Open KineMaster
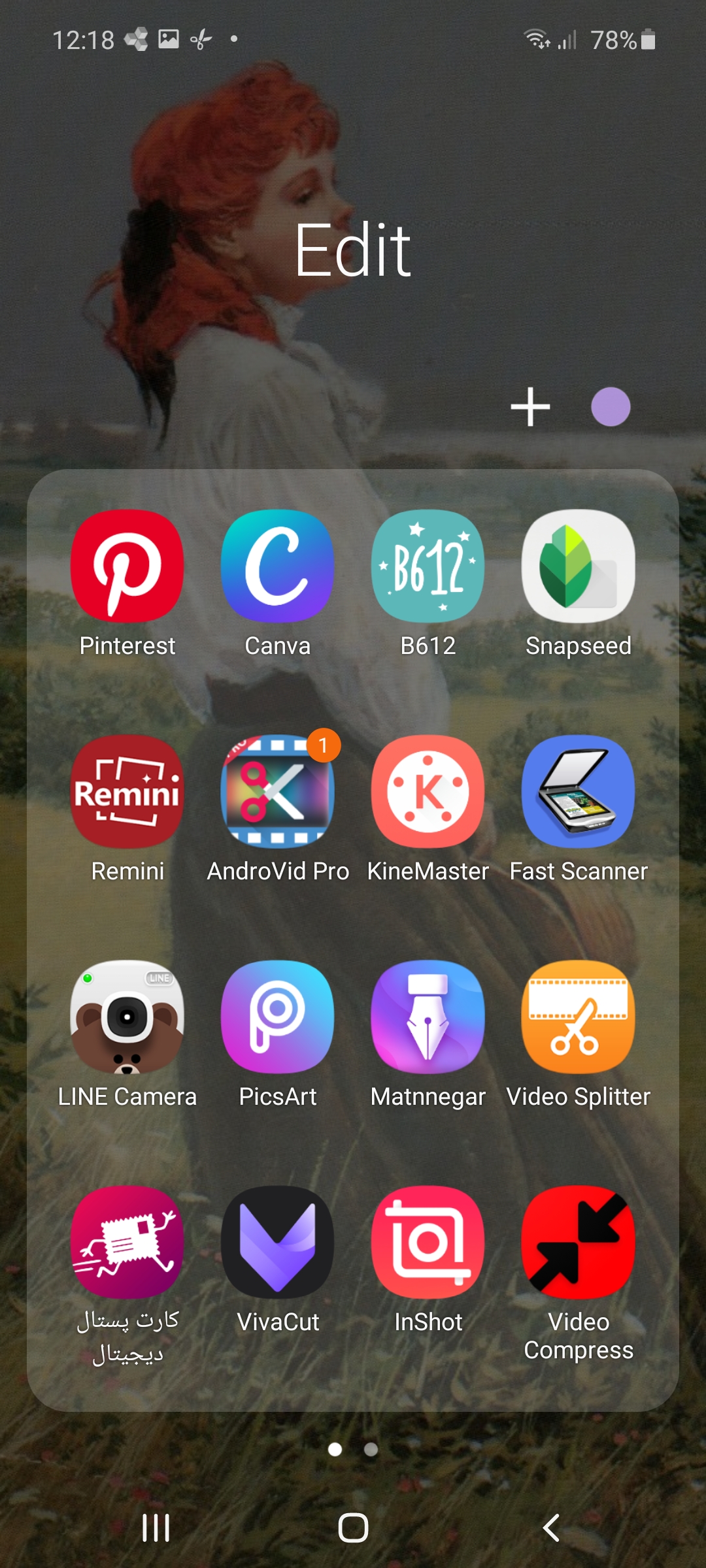706x1568 pixels. [428, 791]
